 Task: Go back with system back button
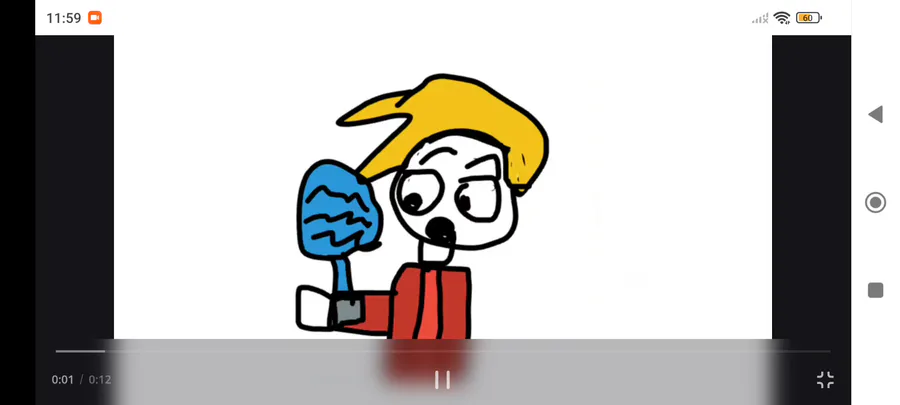(875, 115)
